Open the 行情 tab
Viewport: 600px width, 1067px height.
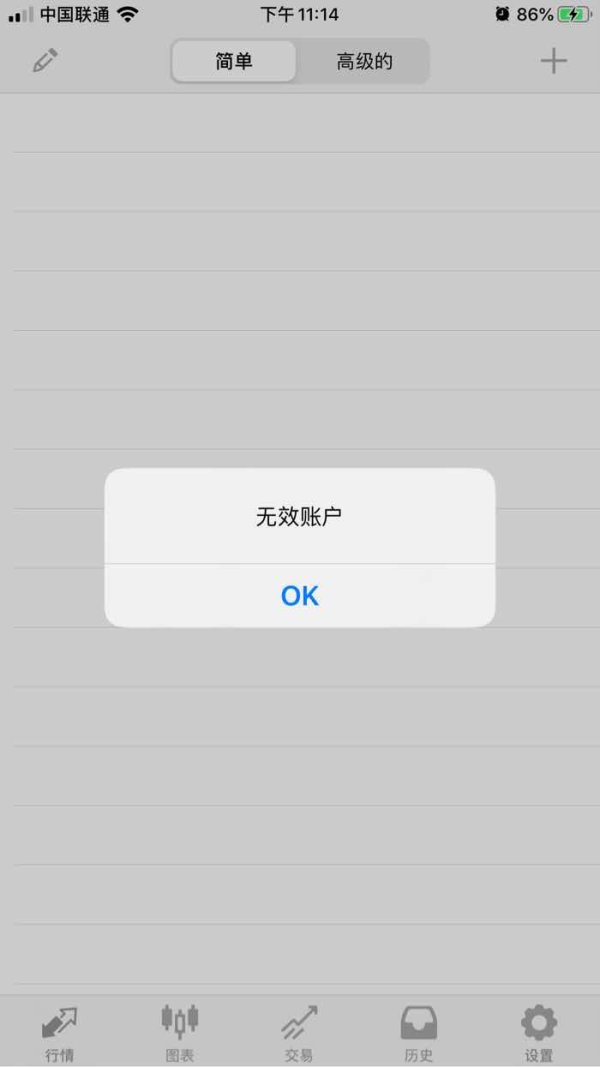(59, 1034)
